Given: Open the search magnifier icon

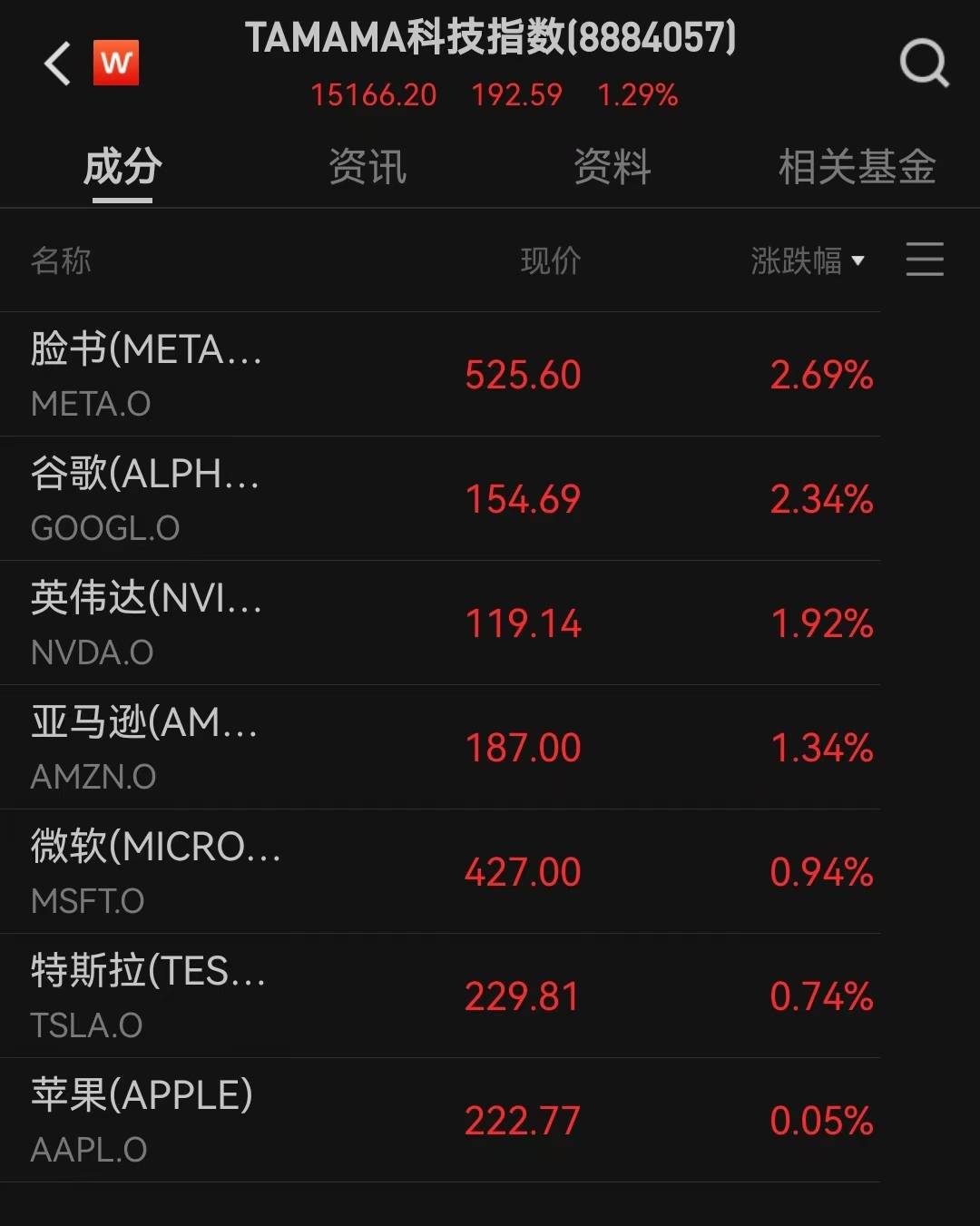Looking at the screenshot, I should [923, 64].
